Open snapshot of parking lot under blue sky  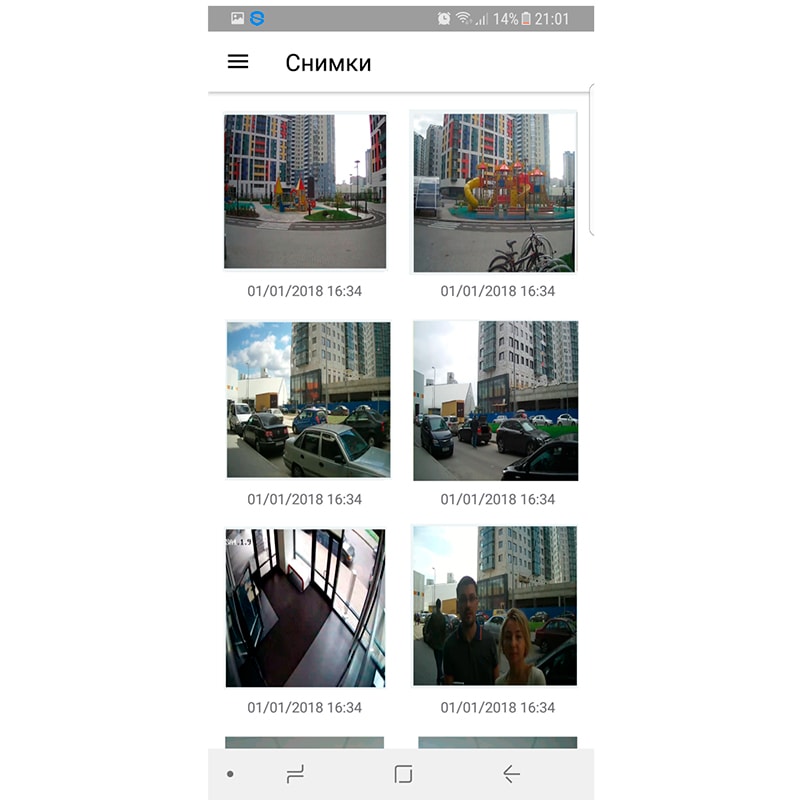pyautogui.click(x=308, y=399)
